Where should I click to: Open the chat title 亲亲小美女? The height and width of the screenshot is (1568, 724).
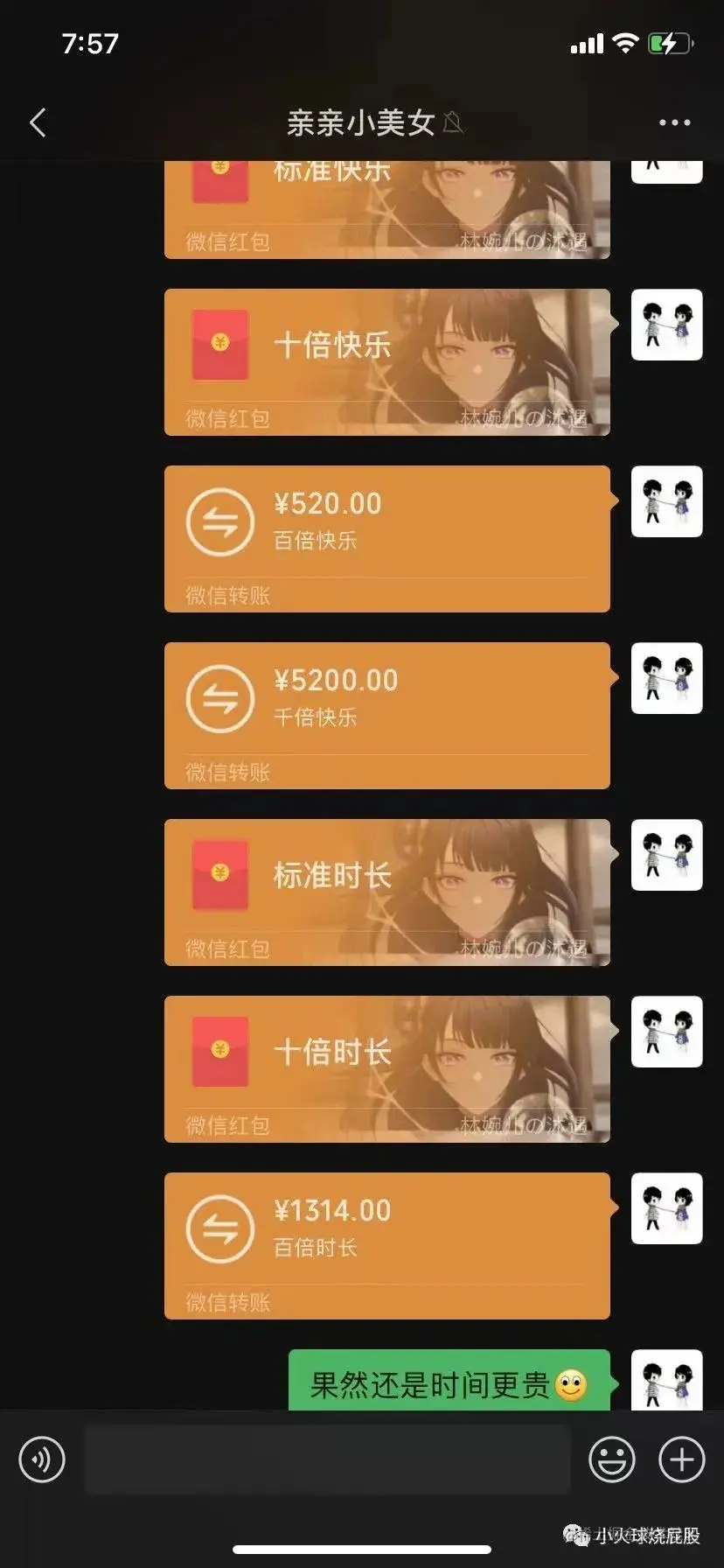[x=361, y=123]
